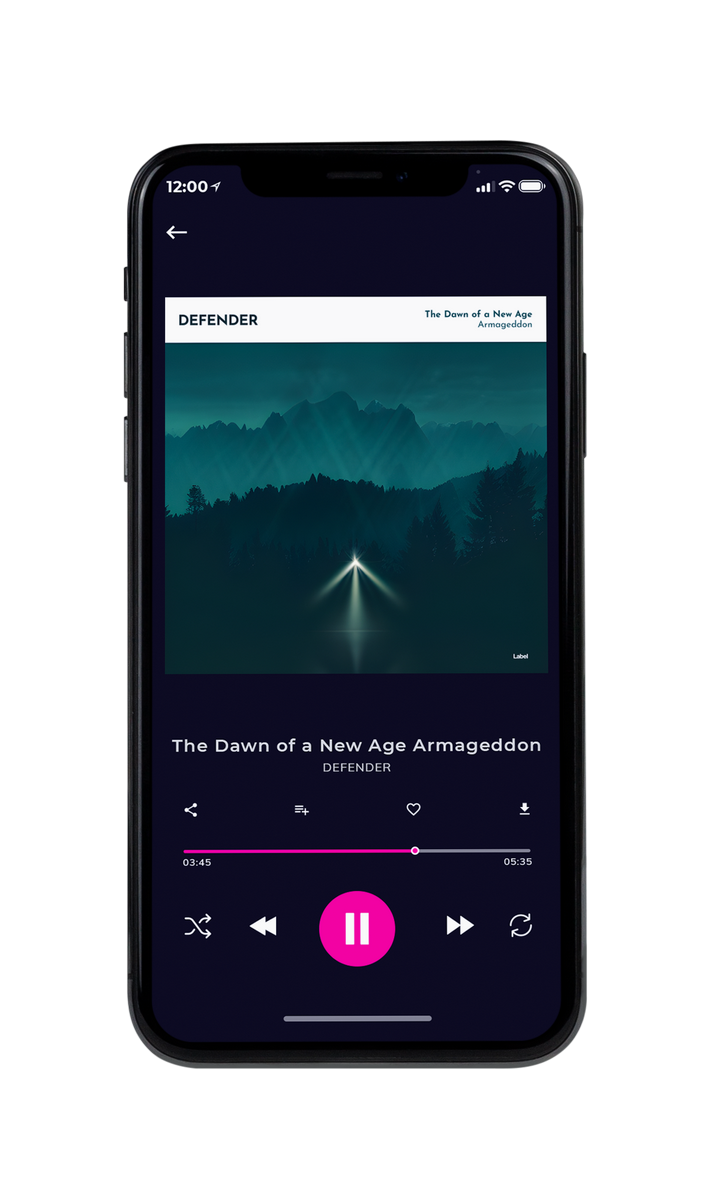
Task: Toggle repeat mode
Action: 521,926
